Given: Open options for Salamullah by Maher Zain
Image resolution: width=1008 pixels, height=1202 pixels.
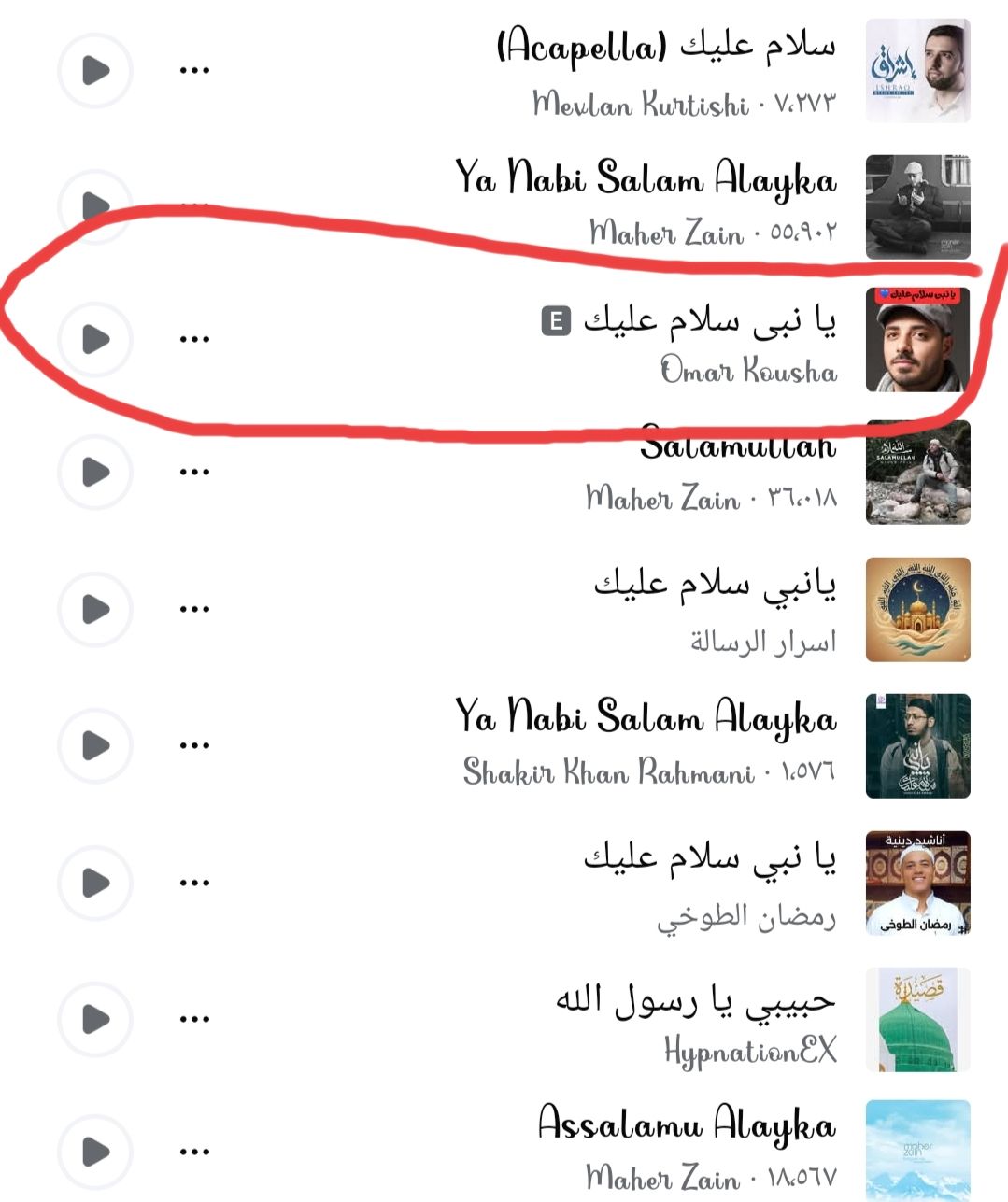Looking at the screenshot, I should pyautogui.click(x=193, y=473).
